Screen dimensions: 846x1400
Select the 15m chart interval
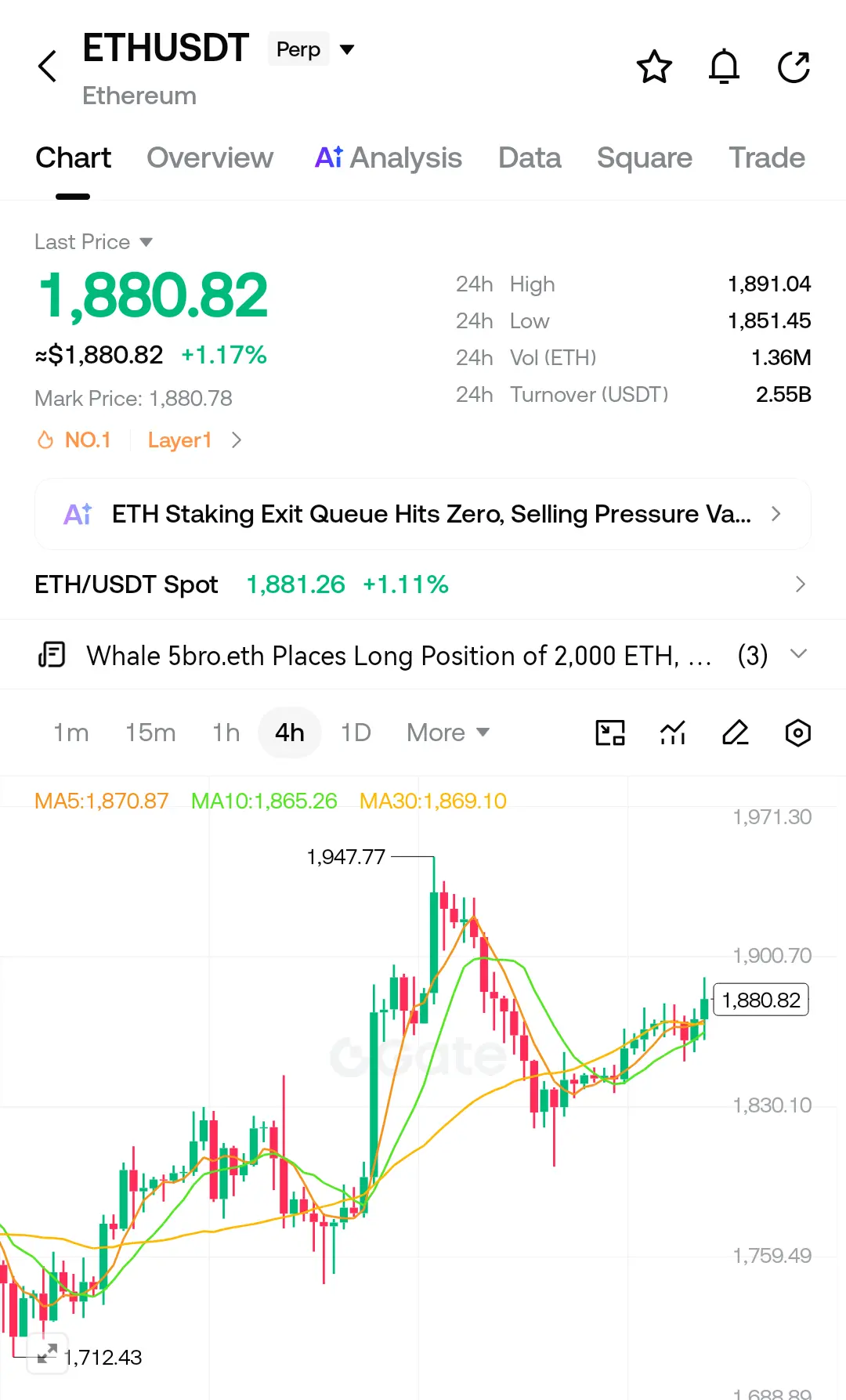[150, 733]
